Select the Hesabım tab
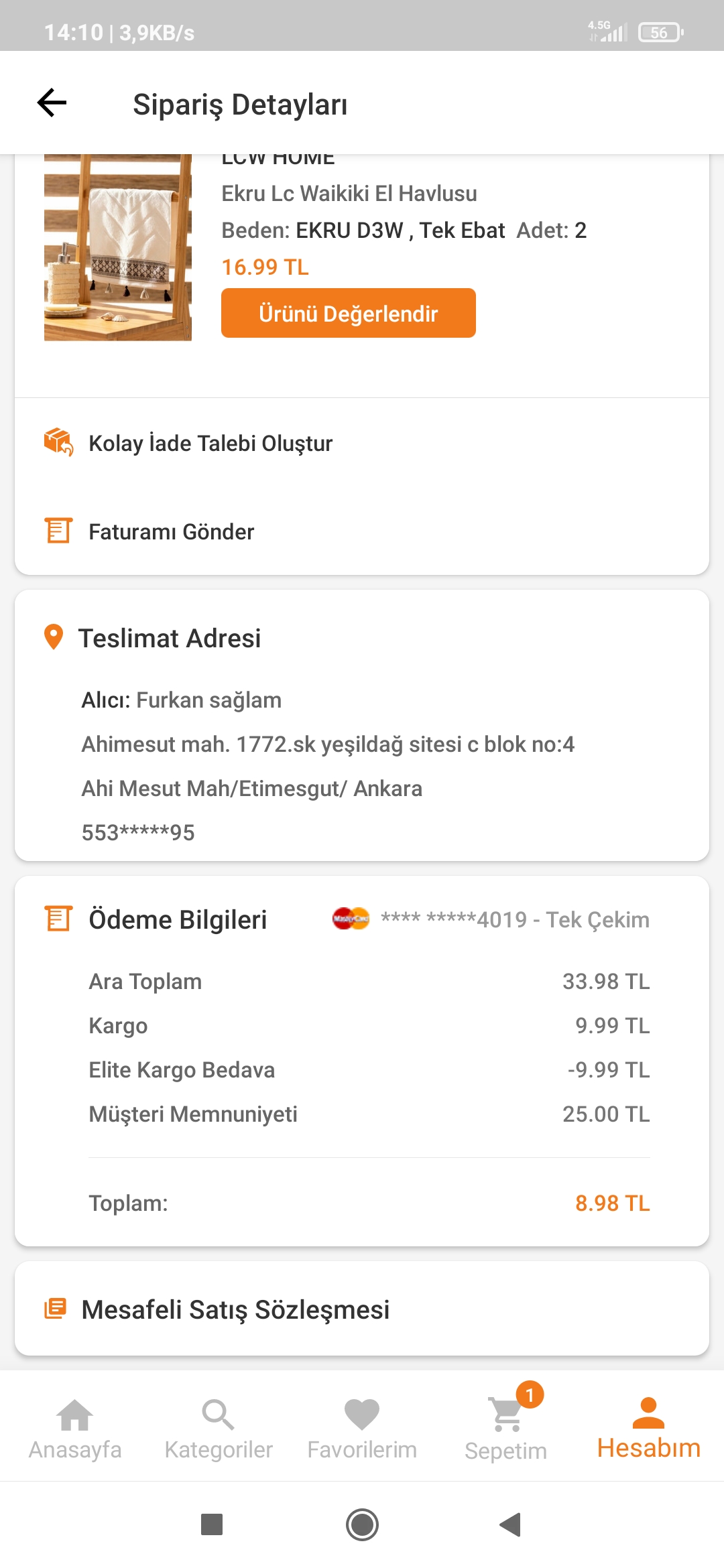The height and width of the screenshot is (1568, 724). click(649, 1429)
